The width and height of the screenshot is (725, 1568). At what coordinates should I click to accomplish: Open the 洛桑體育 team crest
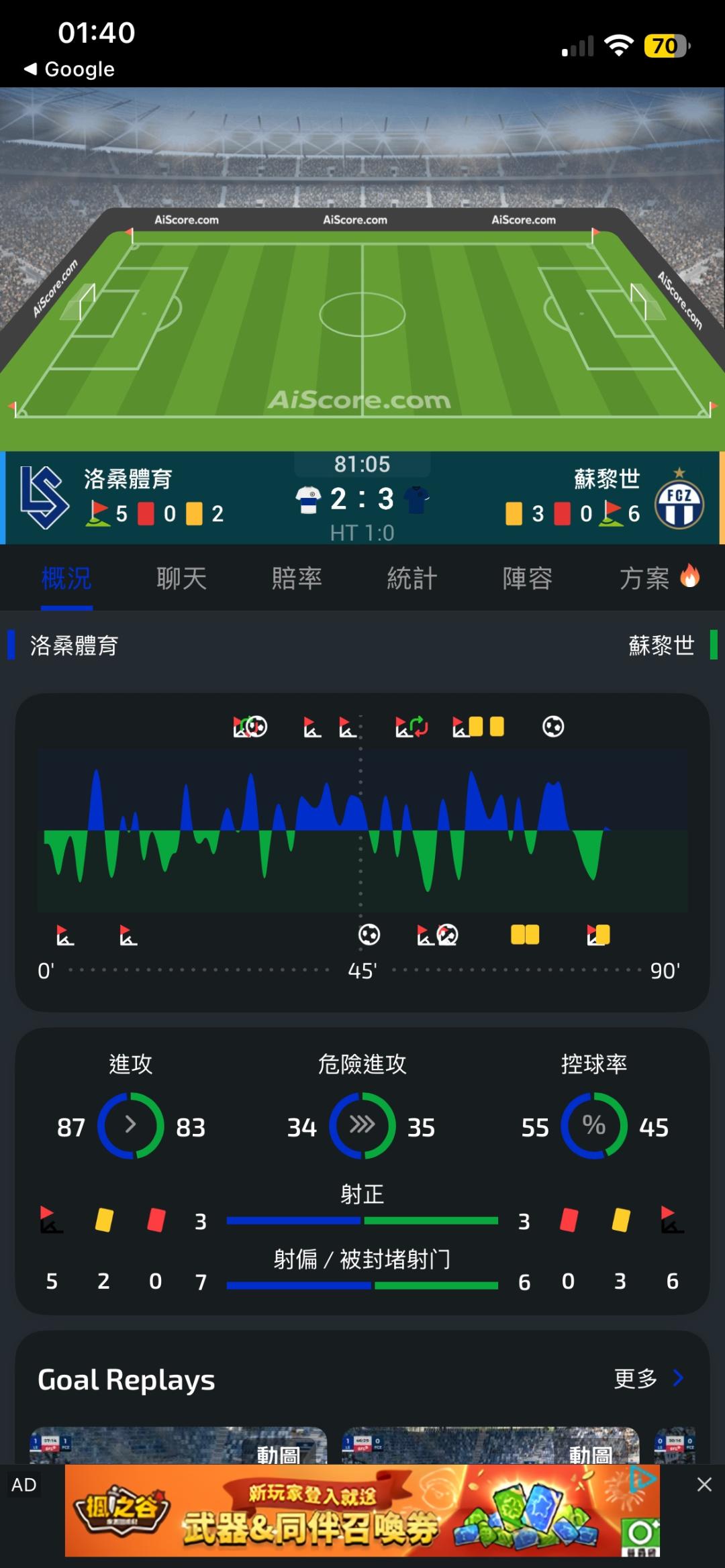coord(44,498)
